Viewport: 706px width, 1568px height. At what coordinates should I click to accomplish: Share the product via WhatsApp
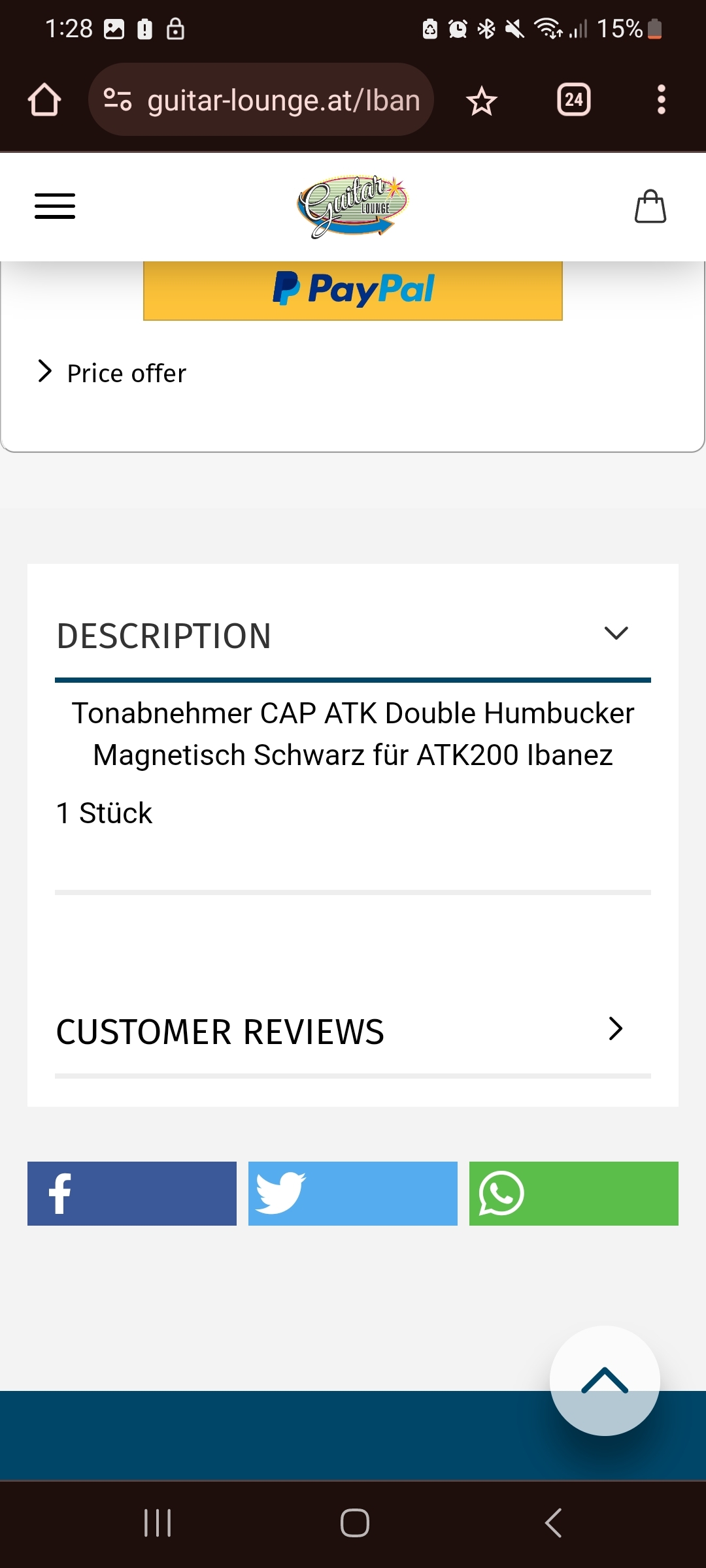574,1193
